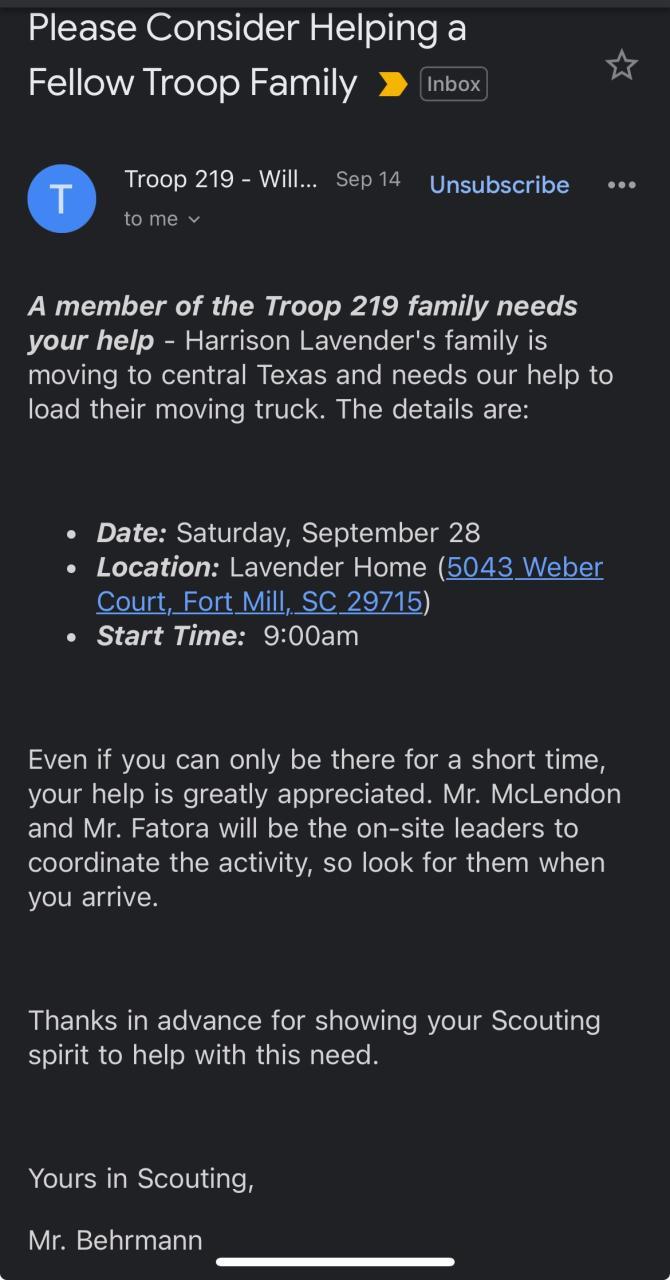670x1280 pixels.
Task: Star this email
Action: 621,66
